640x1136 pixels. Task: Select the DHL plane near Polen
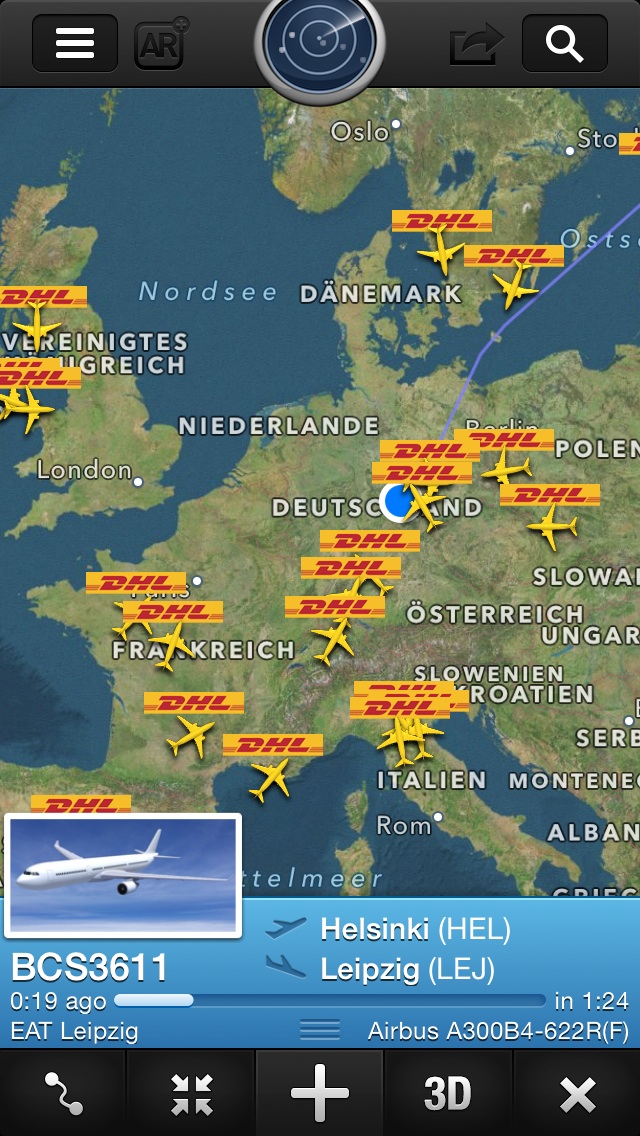coord(506,466)
